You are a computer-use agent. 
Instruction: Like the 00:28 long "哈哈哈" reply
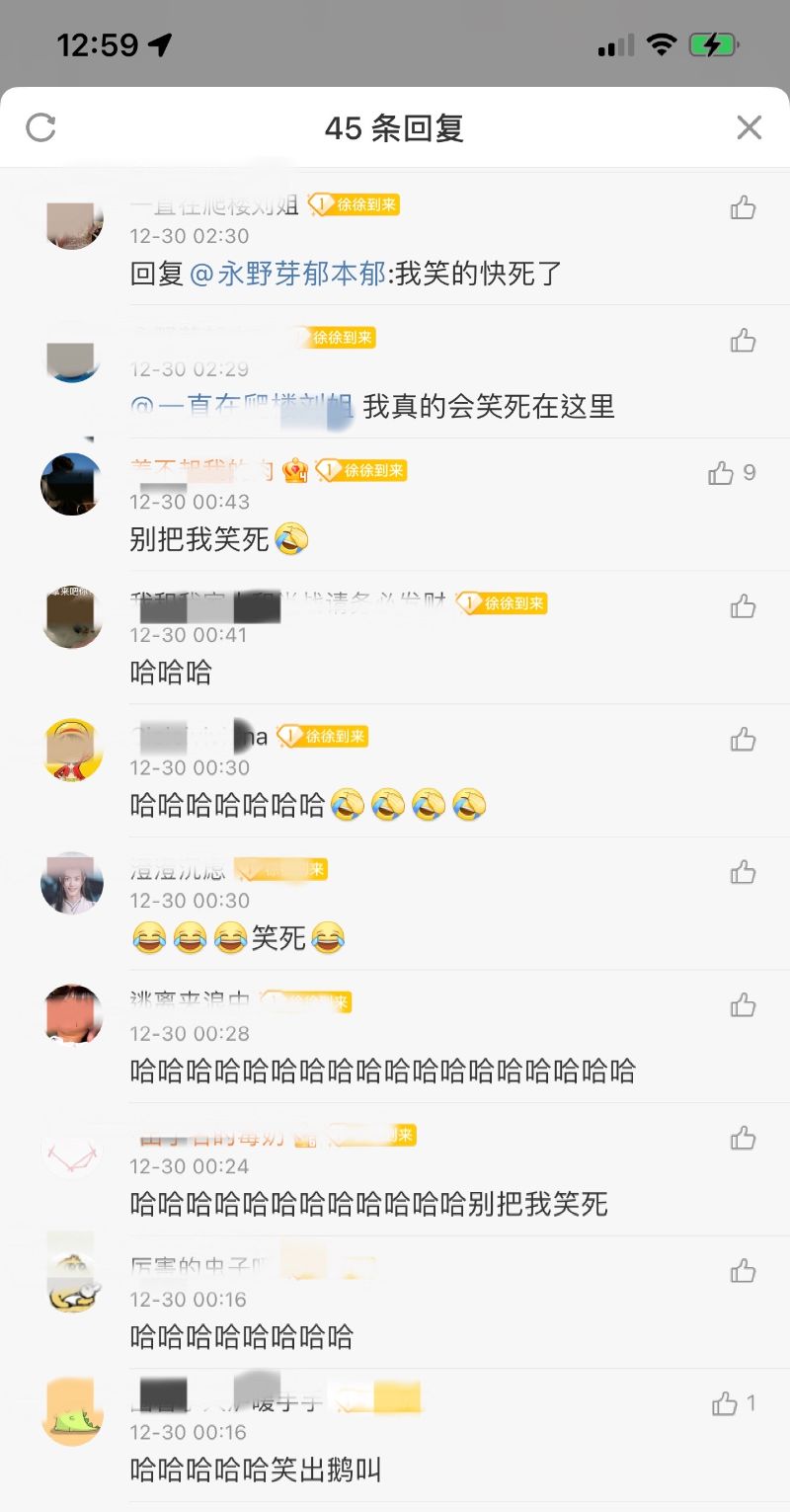743,1005
